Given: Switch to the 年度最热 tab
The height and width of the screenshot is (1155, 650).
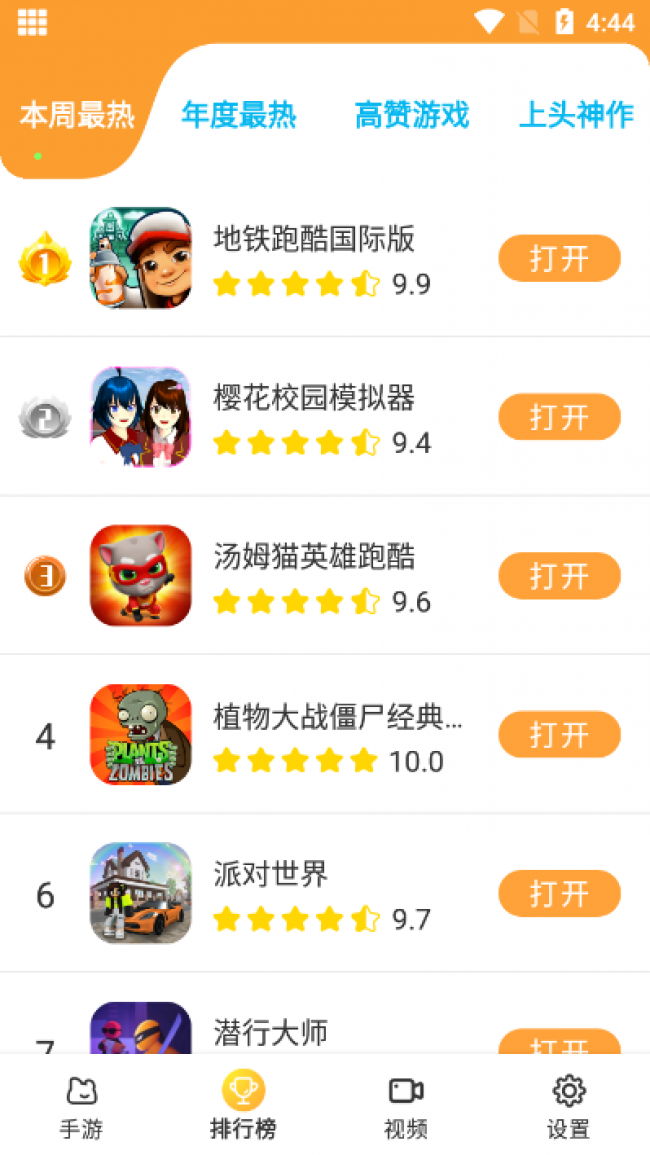Looking at the screenshot, I should point(238,115).
